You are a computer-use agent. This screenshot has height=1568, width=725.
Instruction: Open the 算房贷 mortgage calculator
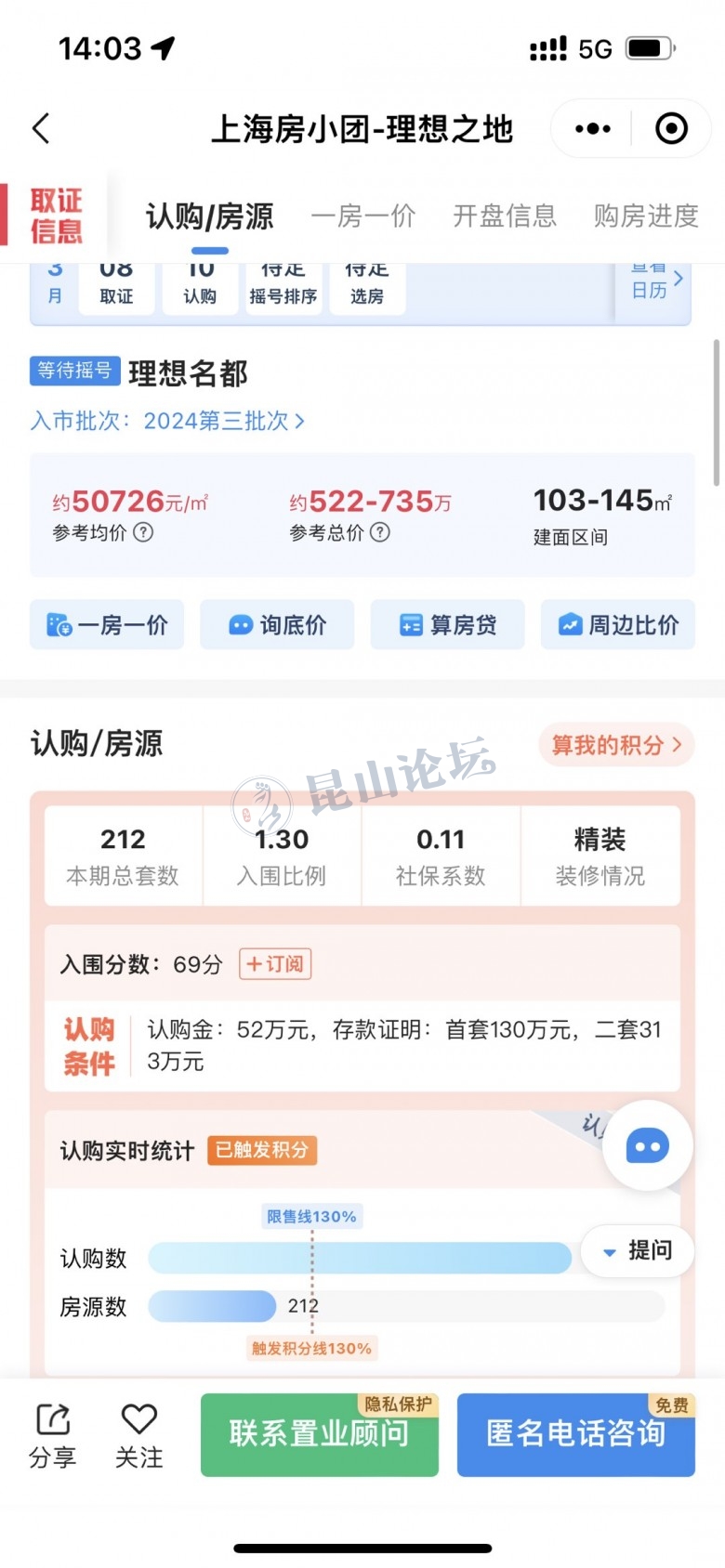coord(447,625)
